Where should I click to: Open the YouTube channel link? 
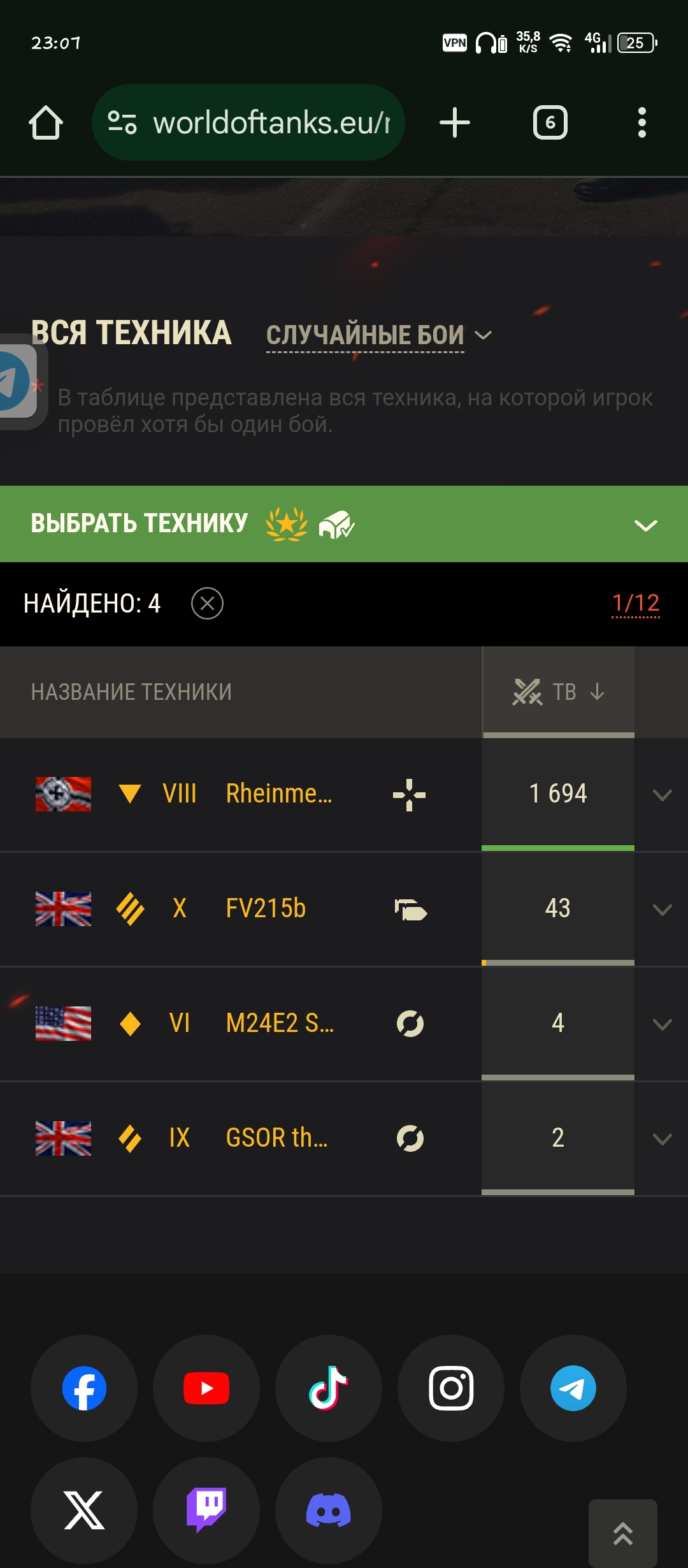click(206, 1388)
